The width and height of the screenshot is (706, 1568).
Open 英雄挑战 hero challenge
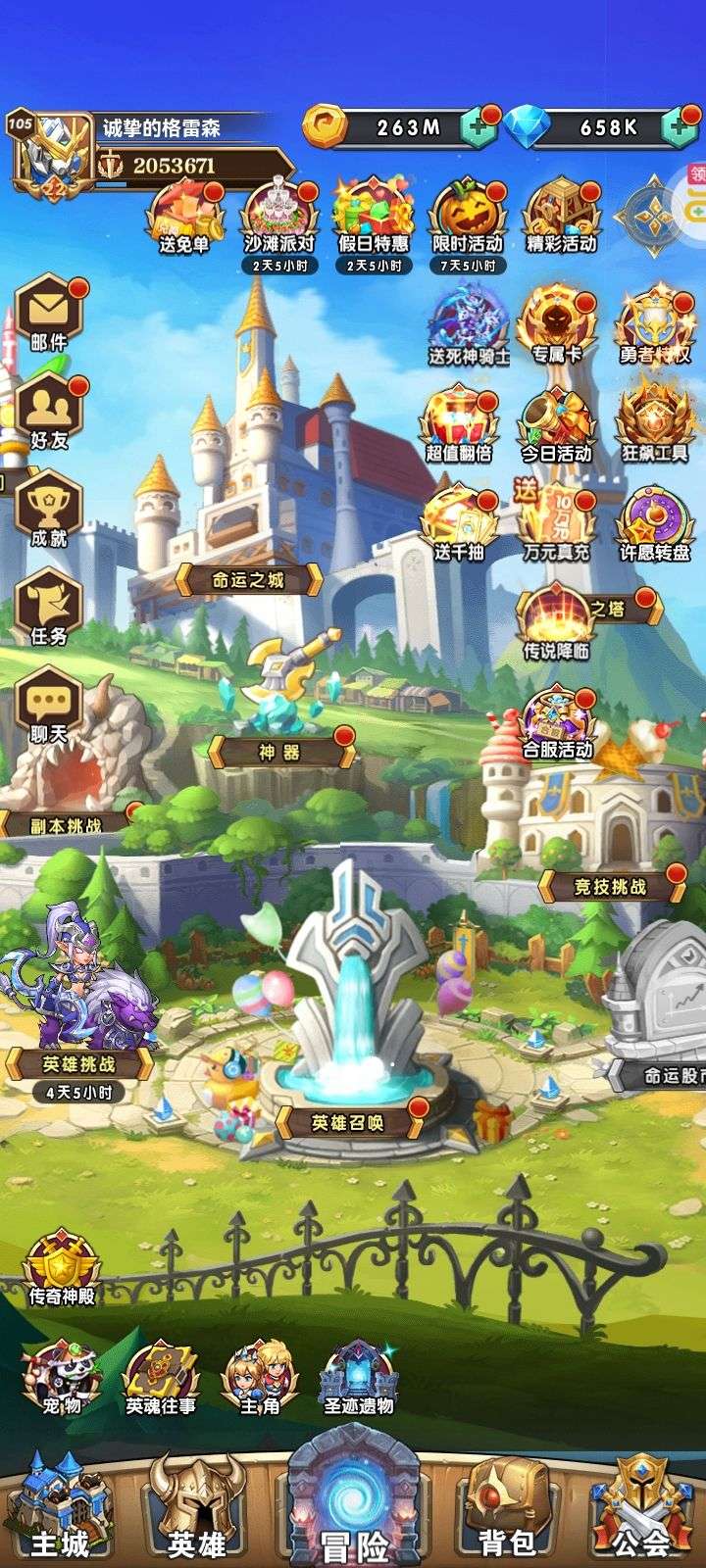coord(78,1063)
